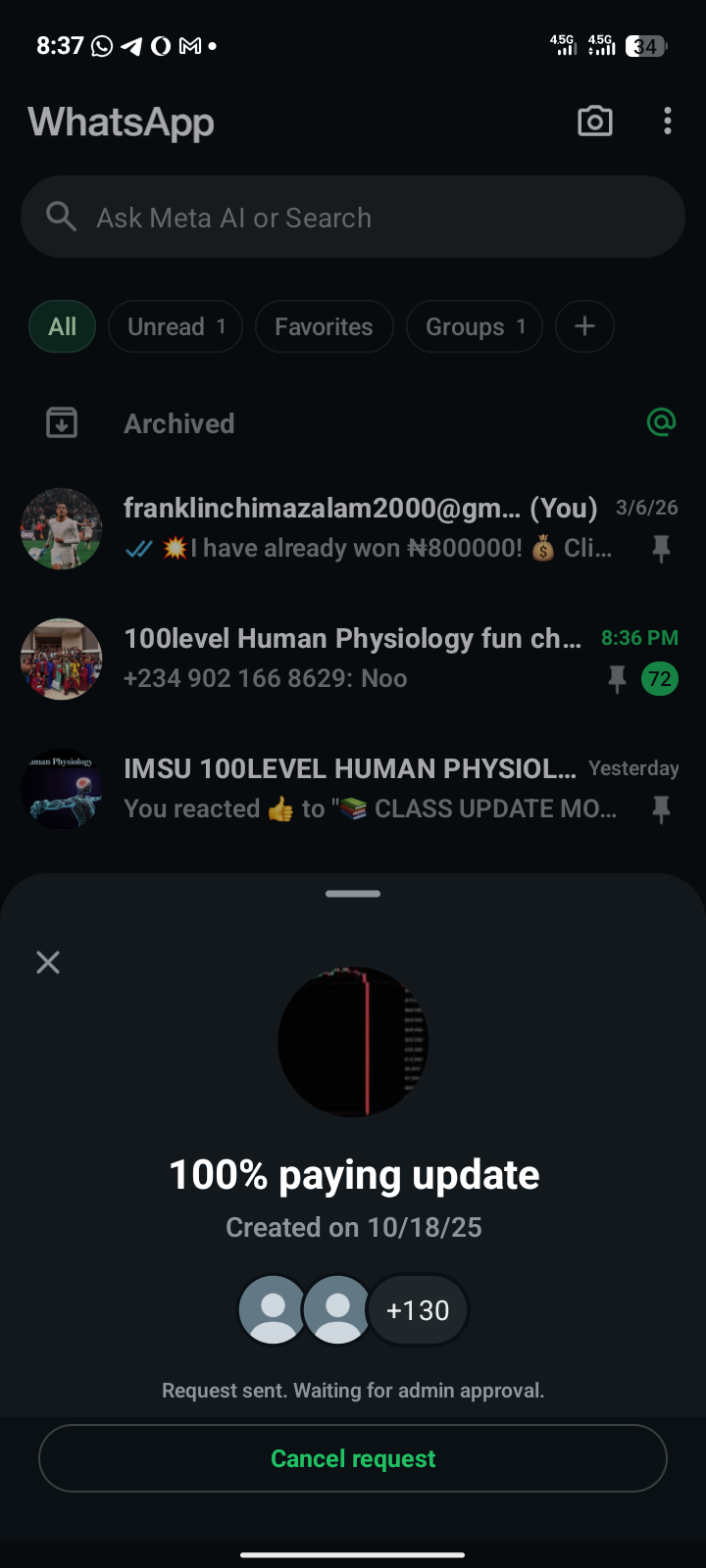Add a new chat list filter
Image resolution: width=706 pixels, height=1568 pixels.
coord(584,326)
